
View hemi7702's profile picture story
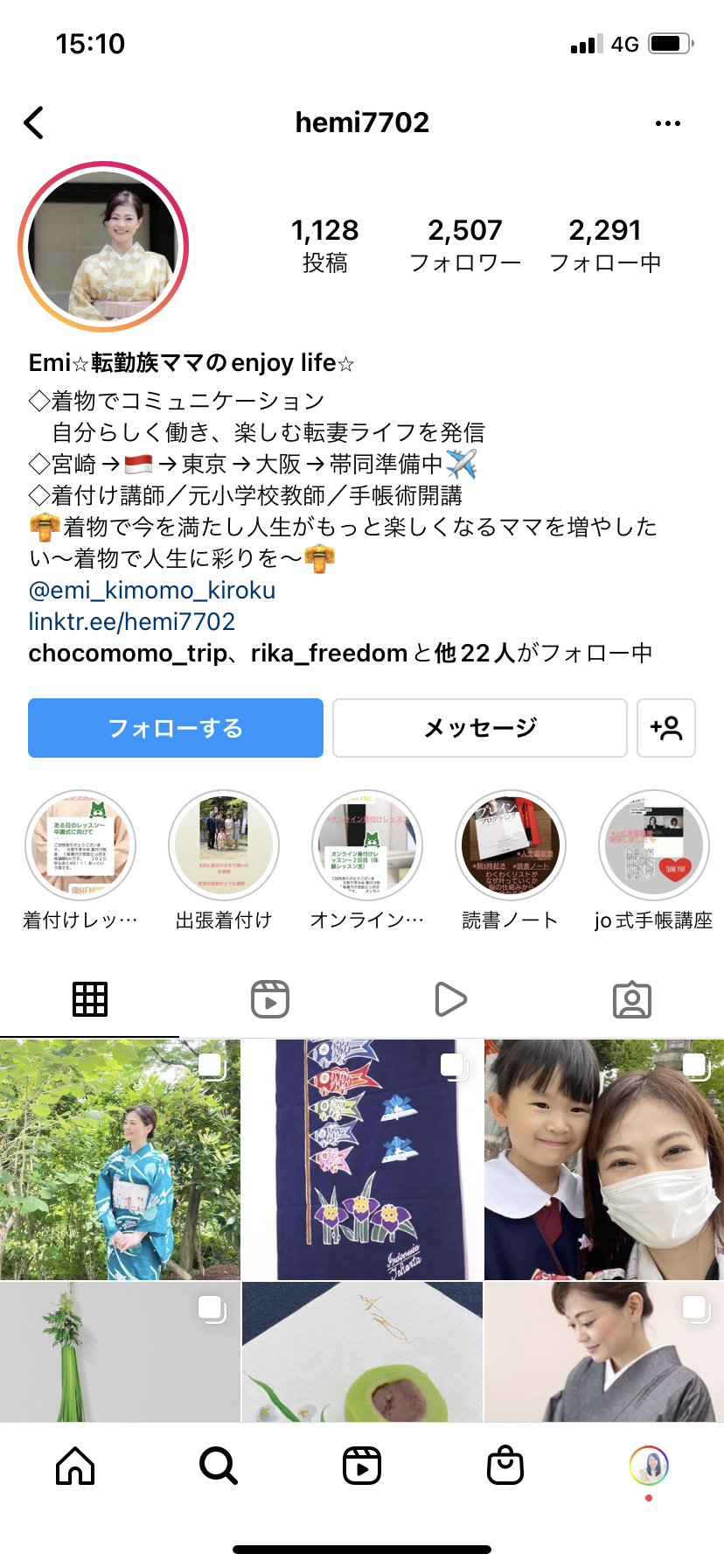(103, 247)
